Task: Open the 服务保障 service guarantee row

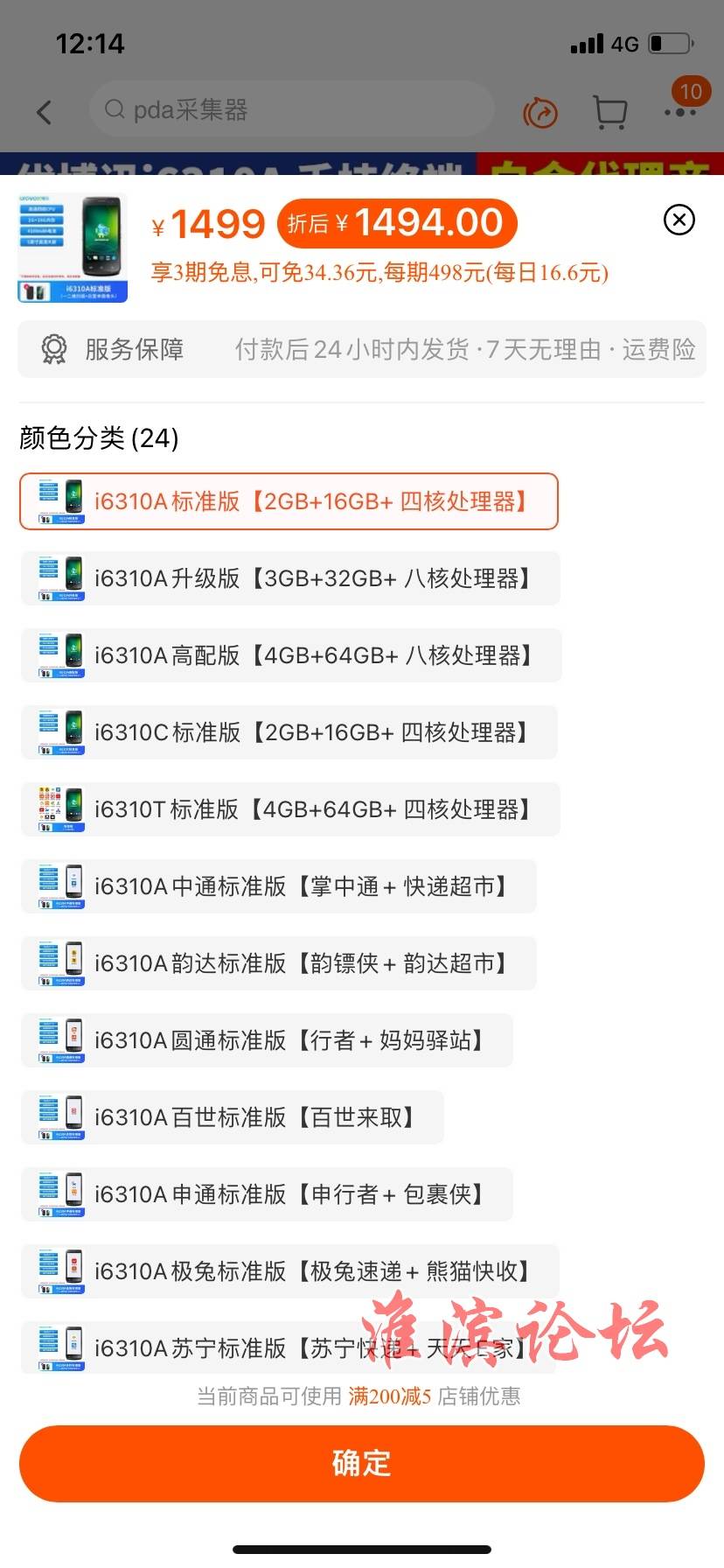Action: (362, 349)
